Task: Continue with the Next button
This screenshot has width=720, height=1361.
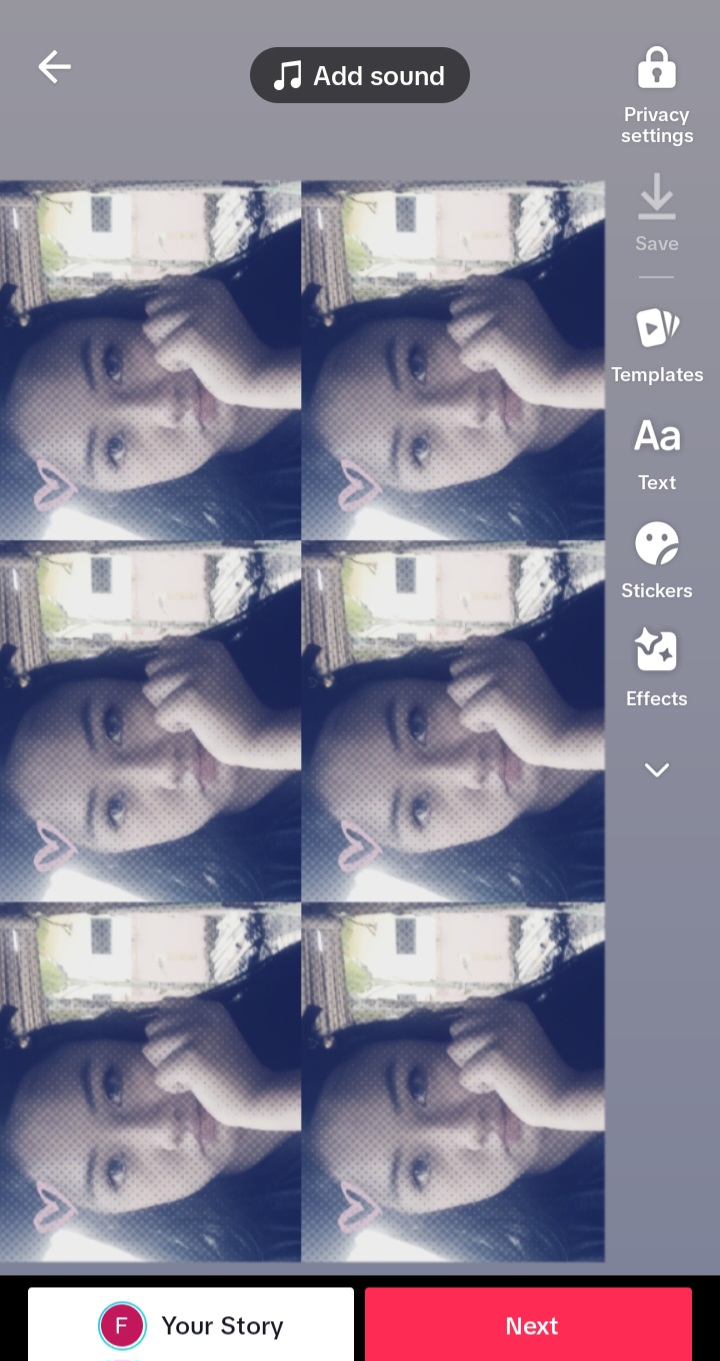Action: pyautogui.click(x=528, y=1325)
